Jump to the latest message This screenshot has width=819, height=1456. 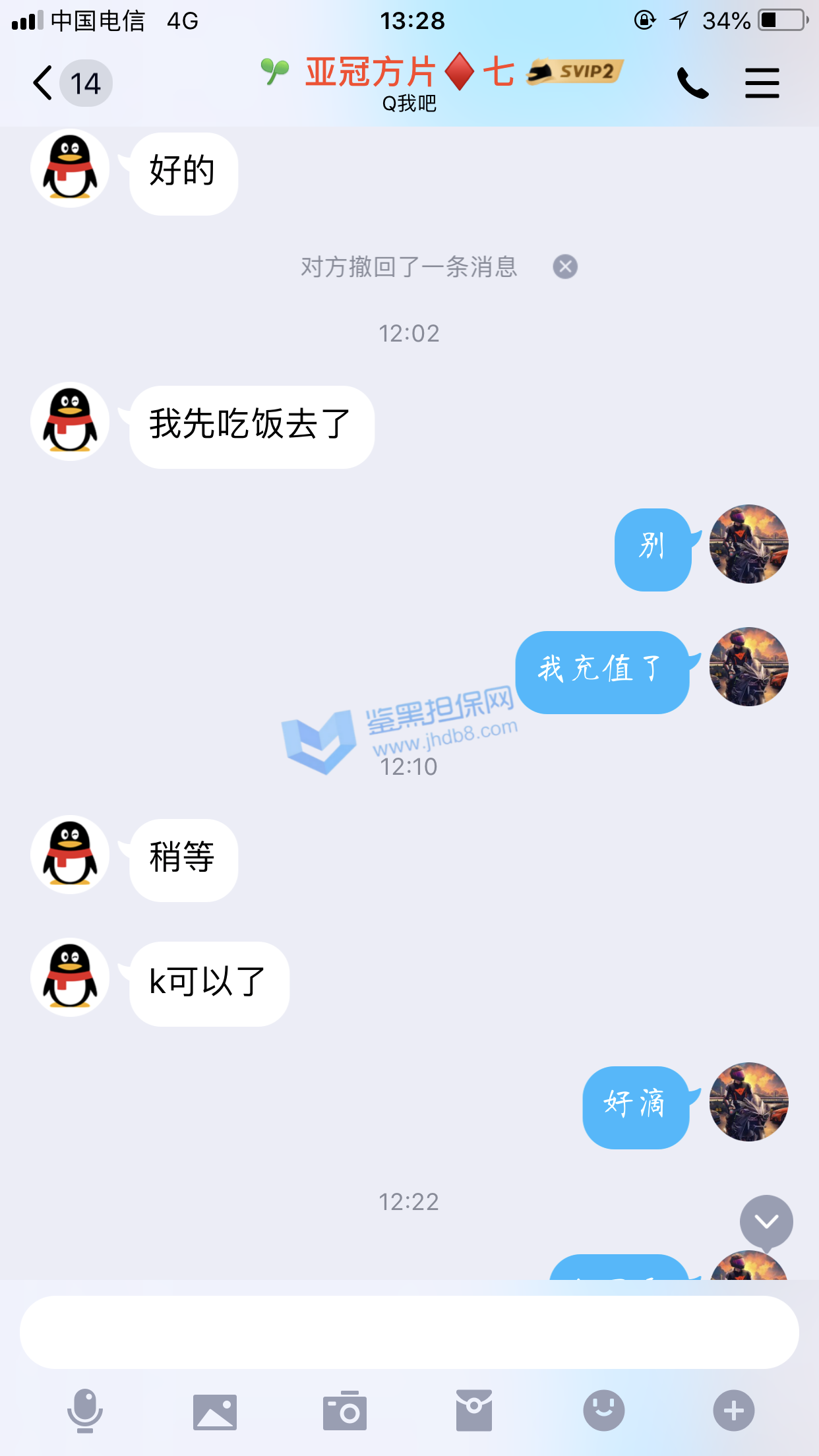pyautogui.click(x=766, y=1222)
